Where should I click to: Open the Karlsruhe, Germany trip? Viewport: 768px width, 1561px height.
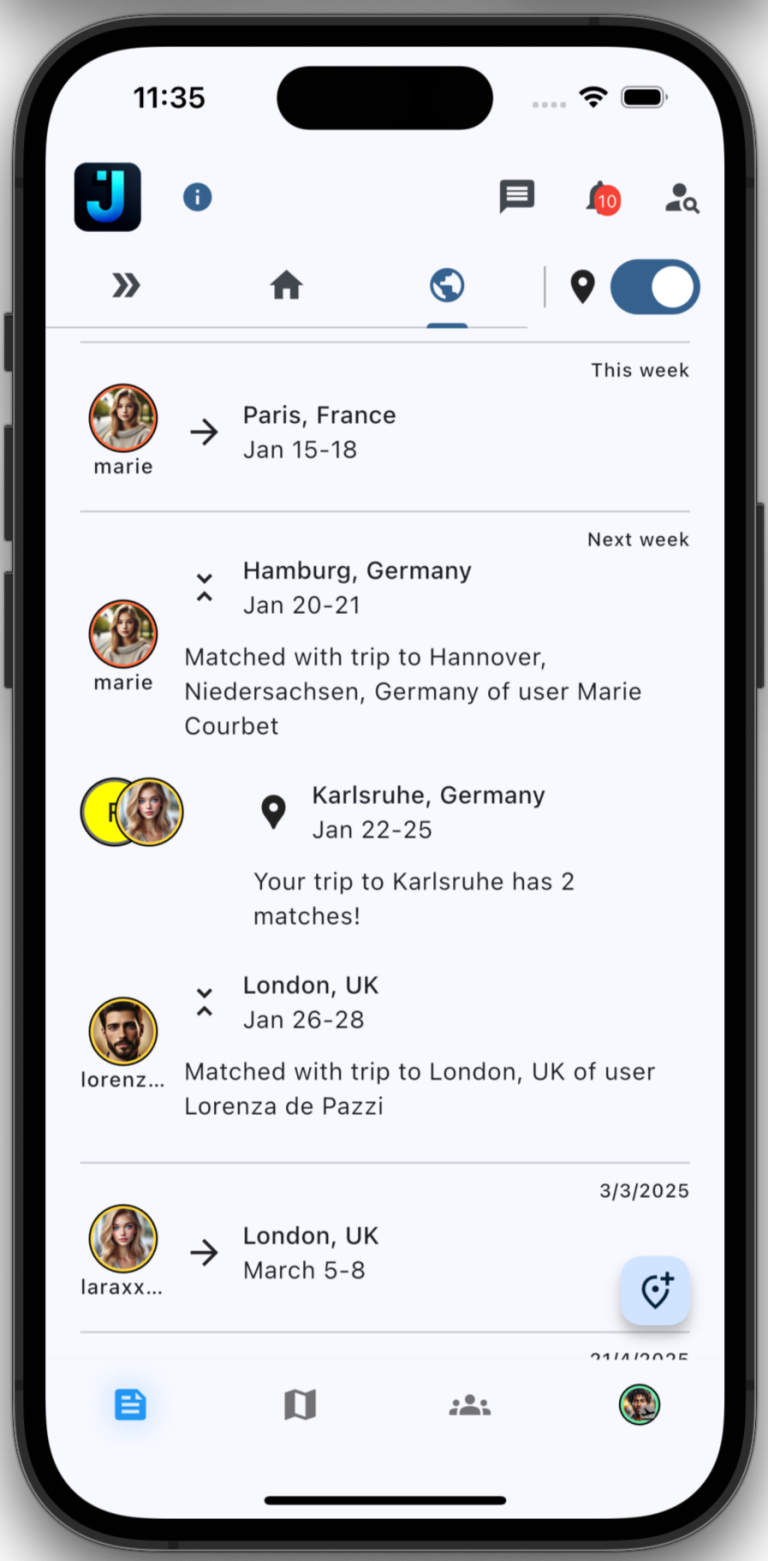click(x=428, y=812)
